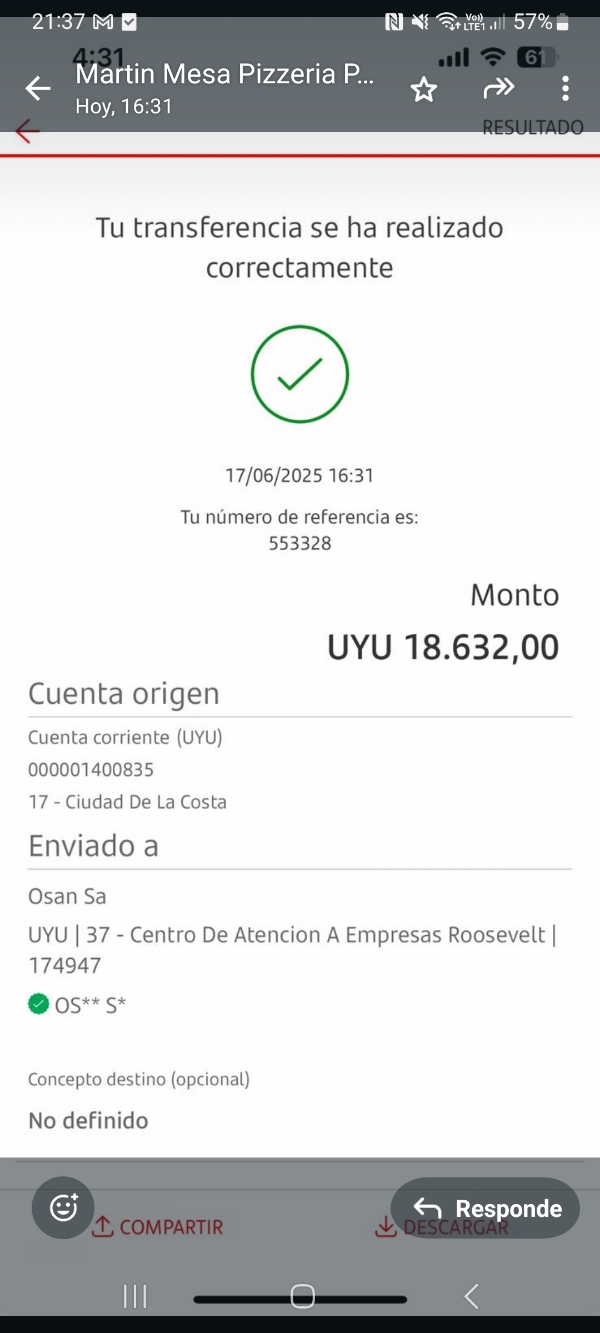The height and width of the screenshot is (1333, 600).
Task: Add an emoji reaction to the email
Action: click(x=63, y=1208)
